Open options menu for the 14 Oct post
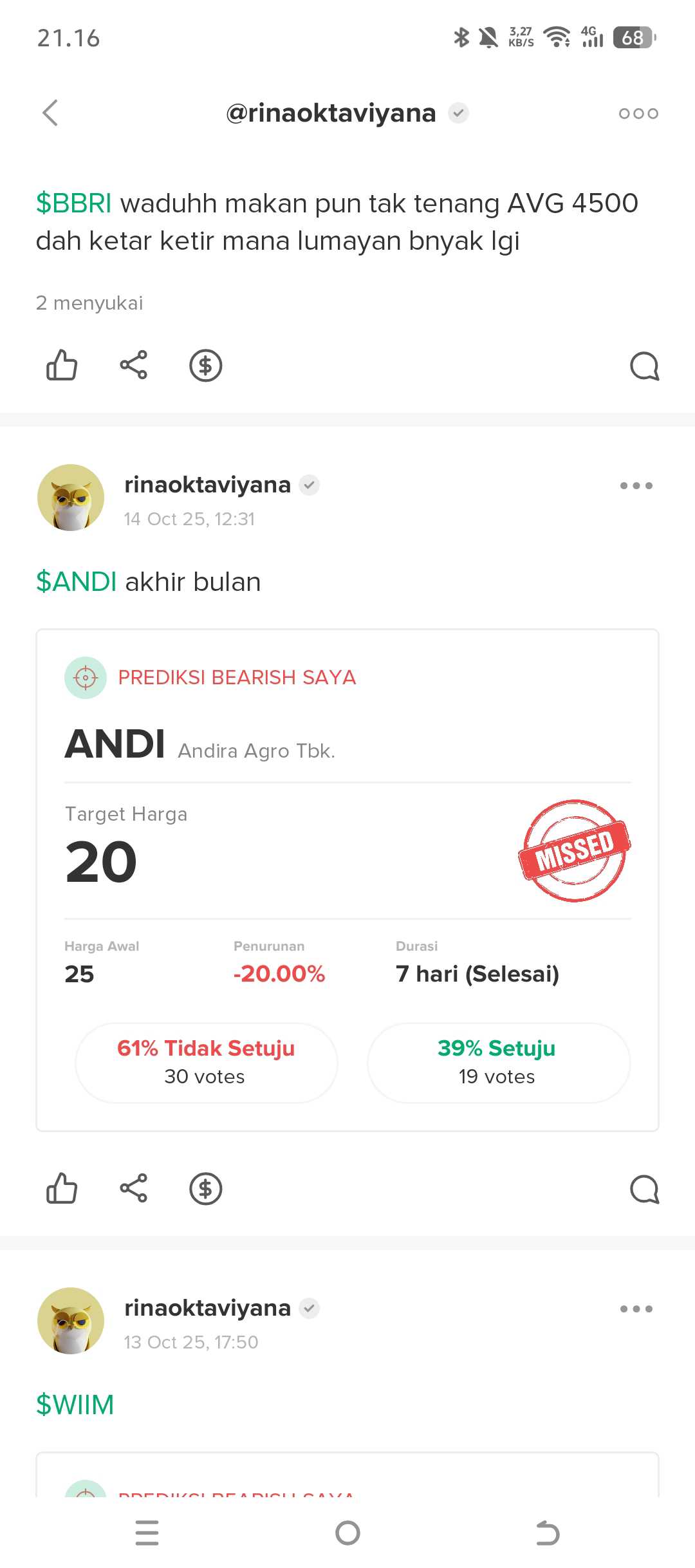The width and height of the screenshot is (695, 1568). [636, 485]
